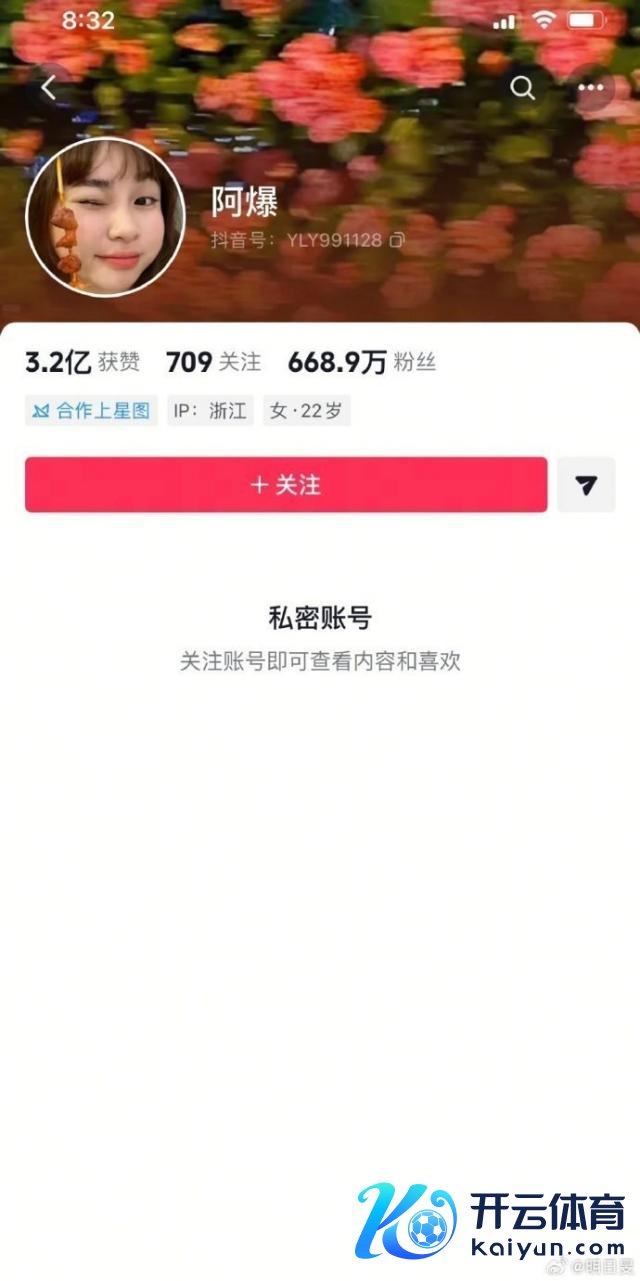Follow this account with the 关注 button
Image resolution: width=640 pixels, height=1281 pixels.
(x=286, y=485)
